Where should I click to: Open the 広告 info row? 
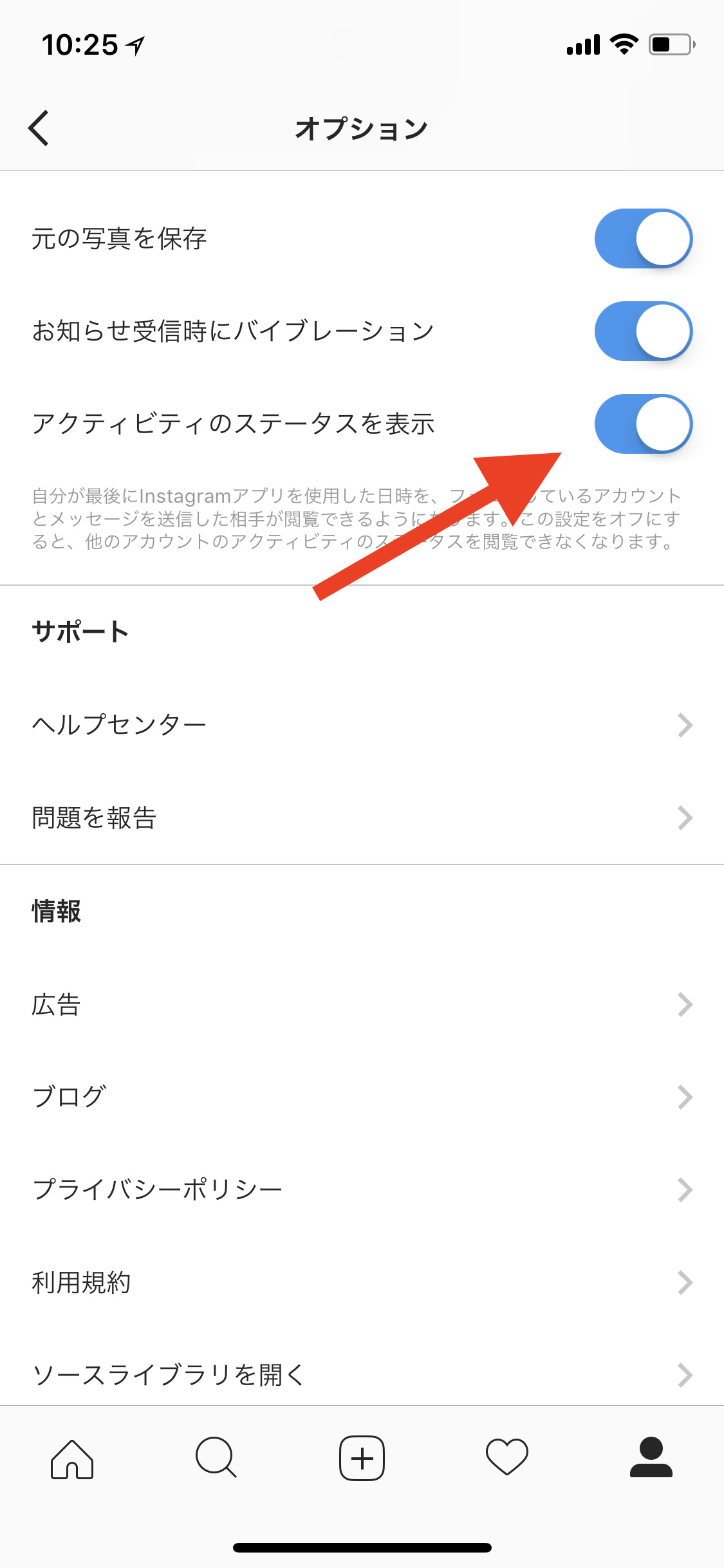pyautogui.click(x=362, y=1004)
